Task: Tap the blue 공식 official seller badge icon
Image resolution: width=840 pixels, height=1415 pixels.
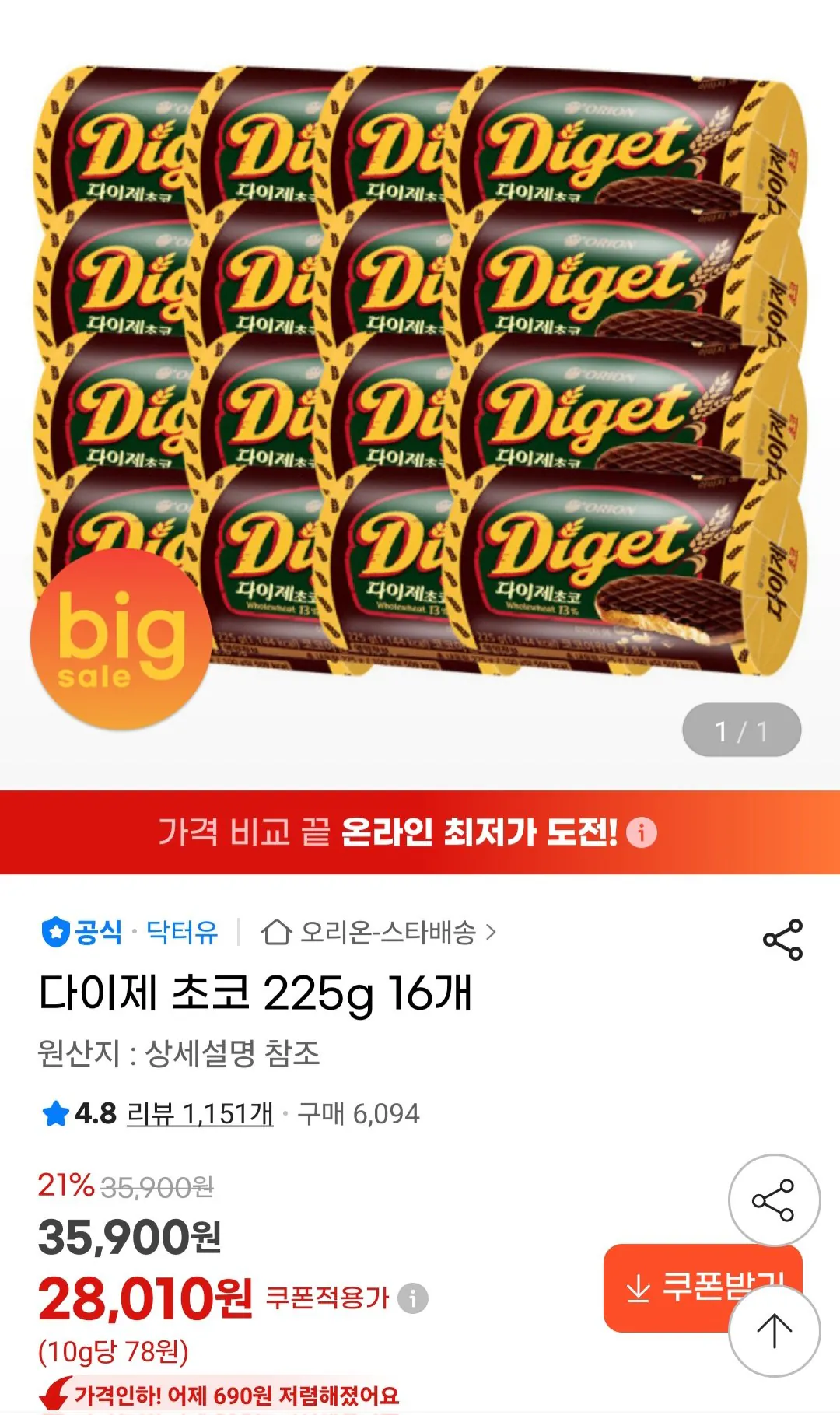Action: click(54, 933)
